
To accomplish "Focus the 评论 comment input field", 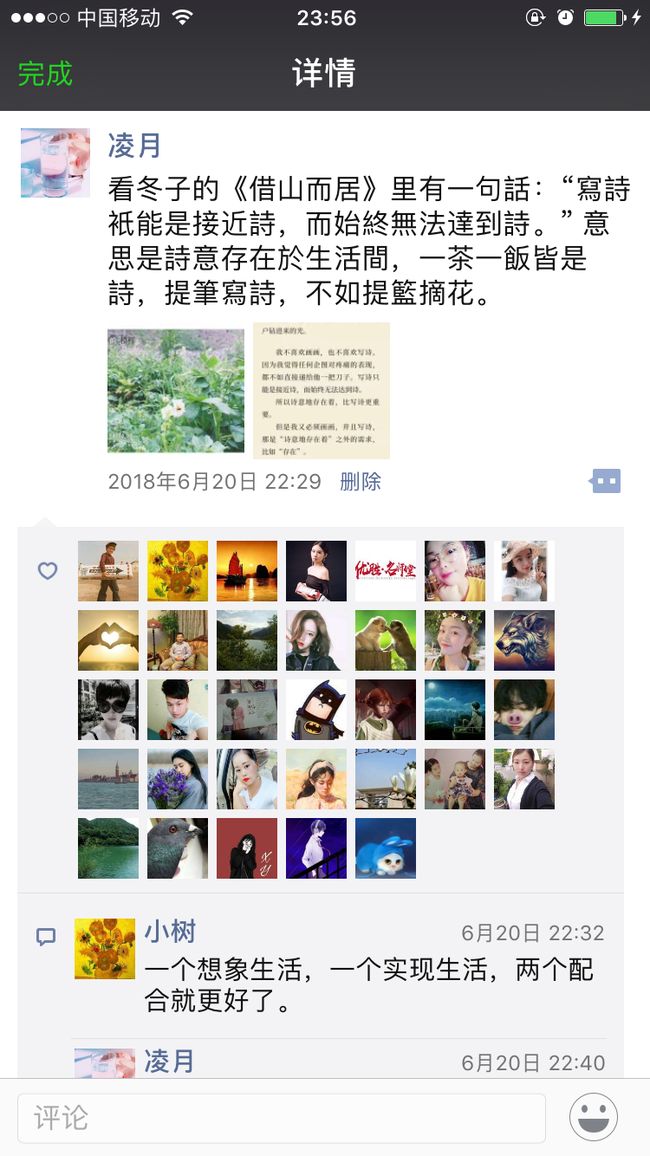I will (x=282, y=1118).
